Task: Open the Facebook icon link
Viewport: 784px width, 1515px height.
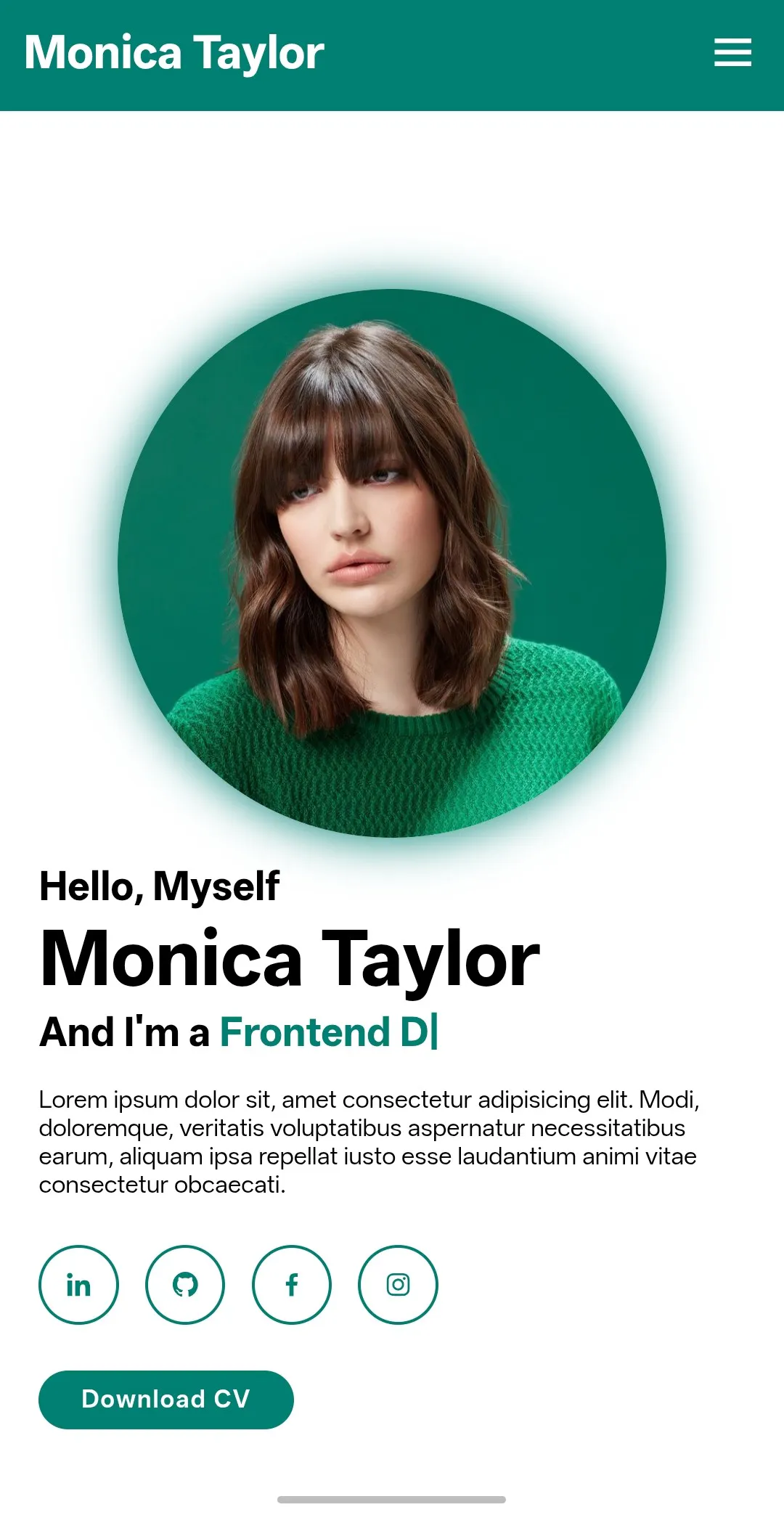Action: click(292, 1285)
